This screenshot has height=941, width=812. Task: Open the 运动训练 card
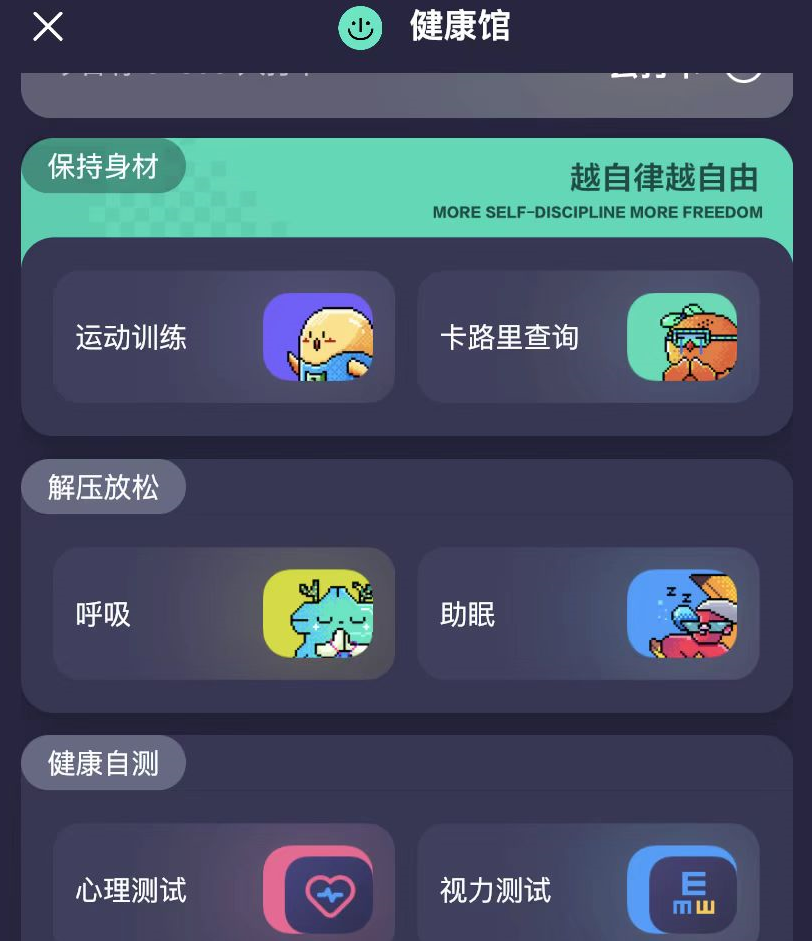[223, 337]
